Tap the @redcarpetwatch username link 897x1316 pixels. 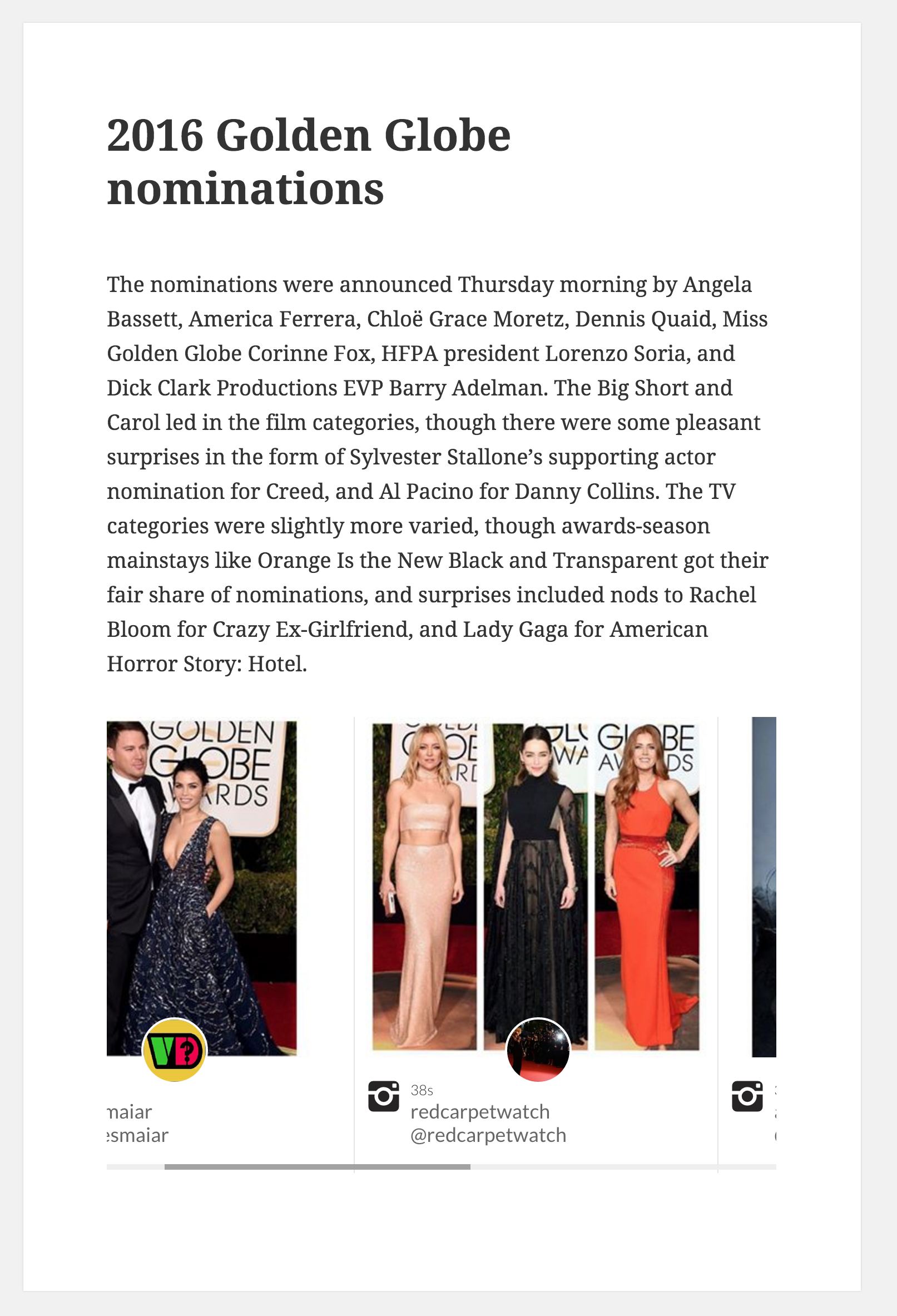tap(488, 1135)
